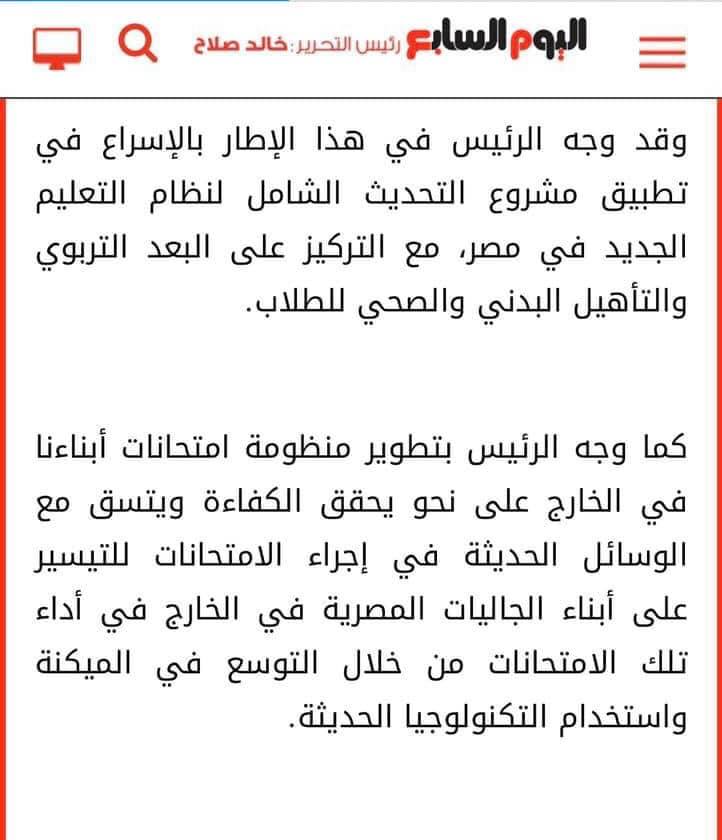Open the search magnifier icon
Viewport: 722px width, 840px height.
(138, 44)
